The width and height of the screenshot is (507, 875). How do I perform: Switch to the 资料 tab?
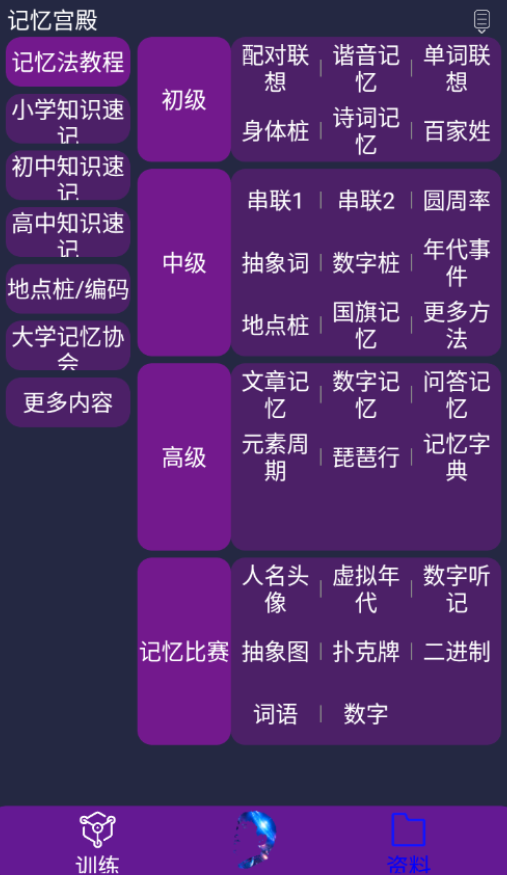tap(408, 842)
